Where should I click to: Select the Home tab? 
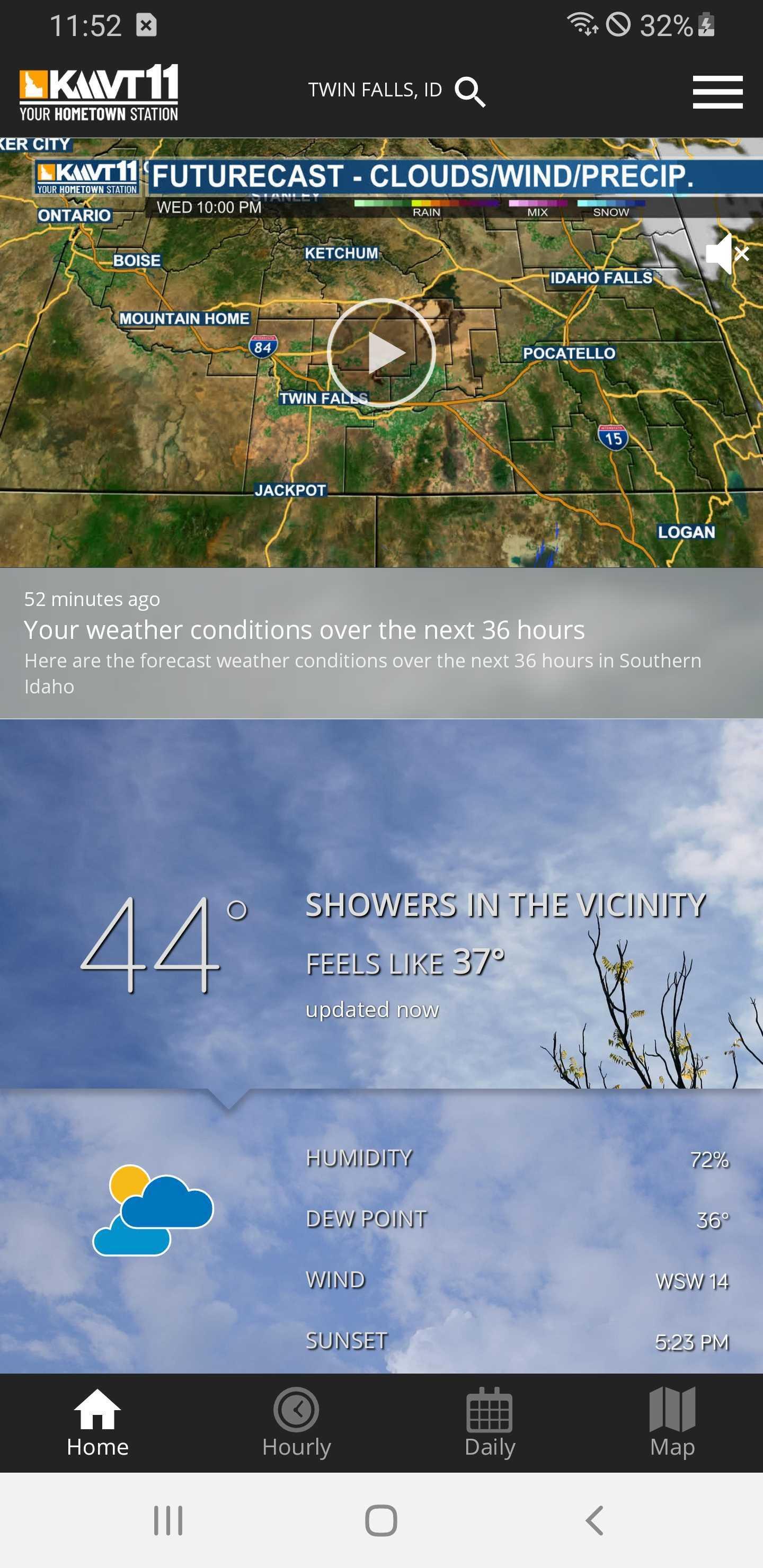[97, 1422]
